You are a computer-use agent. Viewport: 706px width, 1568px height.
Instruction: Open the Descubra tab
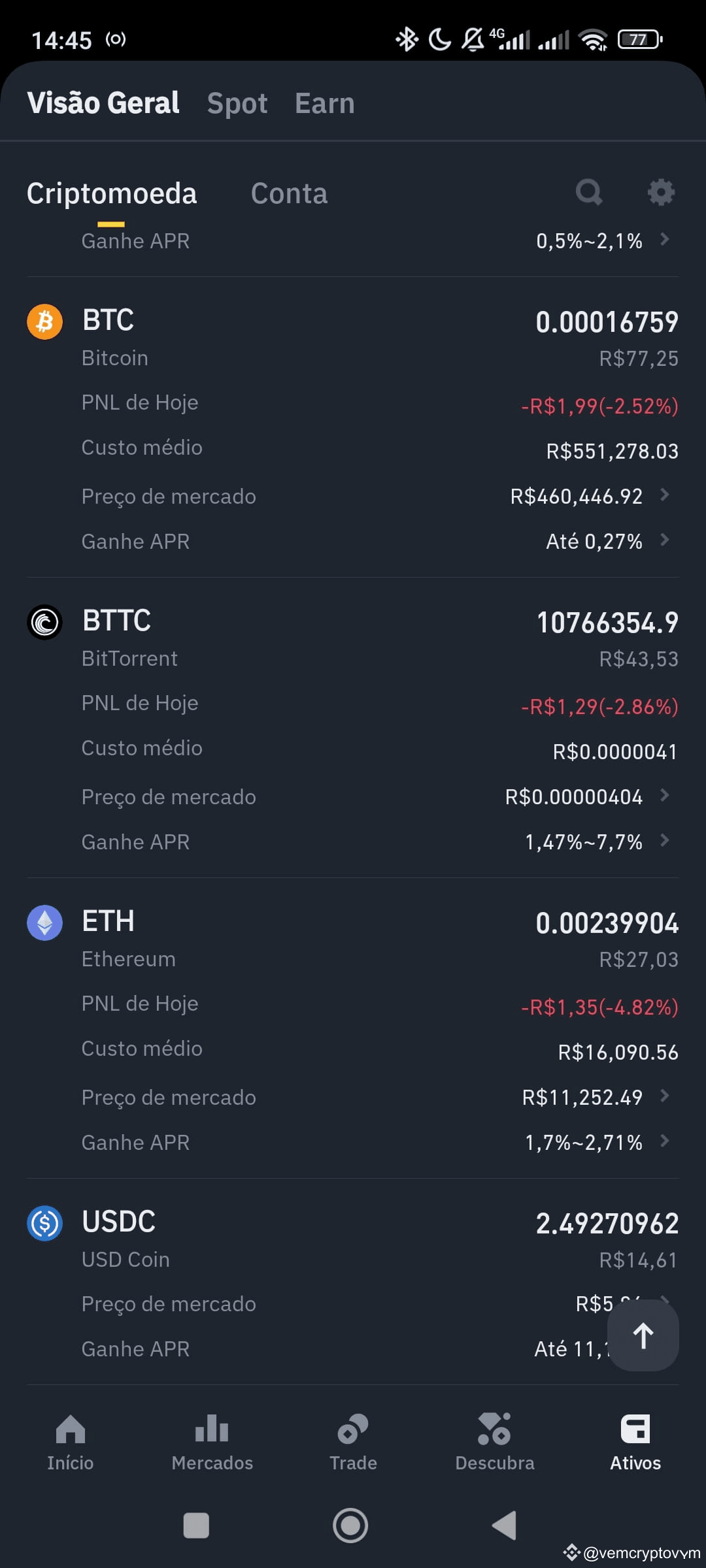[x=495, y=1443]
